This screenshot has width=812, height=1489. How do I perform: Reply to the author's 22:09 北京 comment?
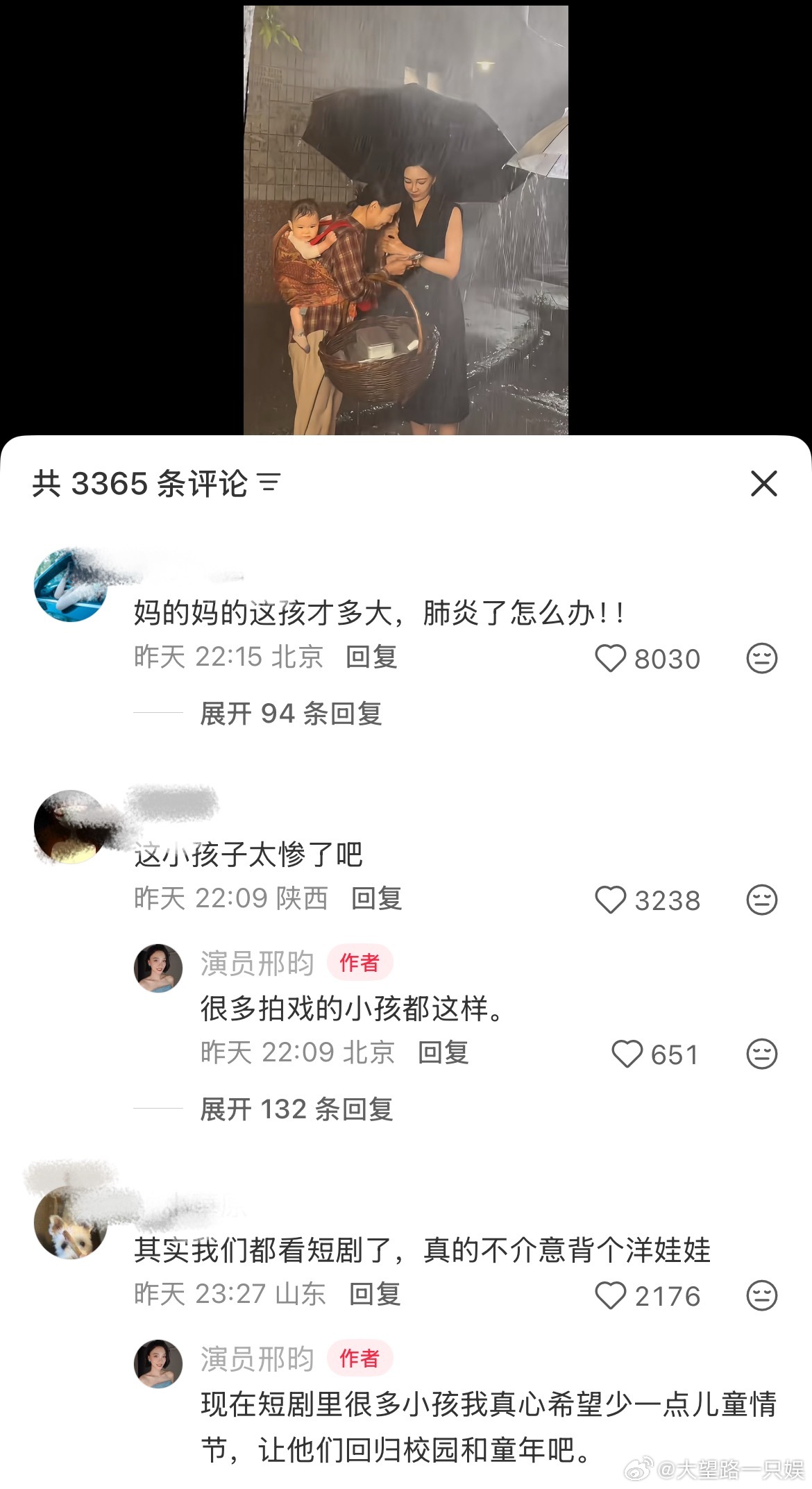point(443,1052)
